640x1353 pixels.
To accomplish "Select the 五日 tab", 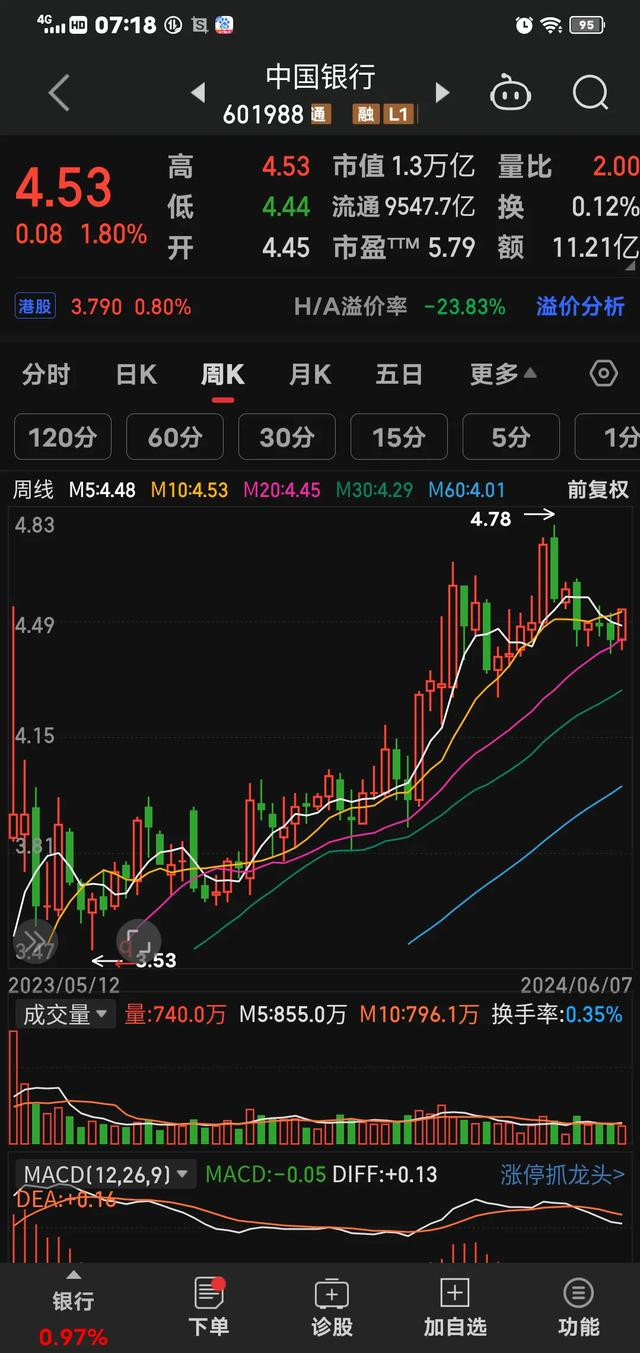I will [399, 375].
